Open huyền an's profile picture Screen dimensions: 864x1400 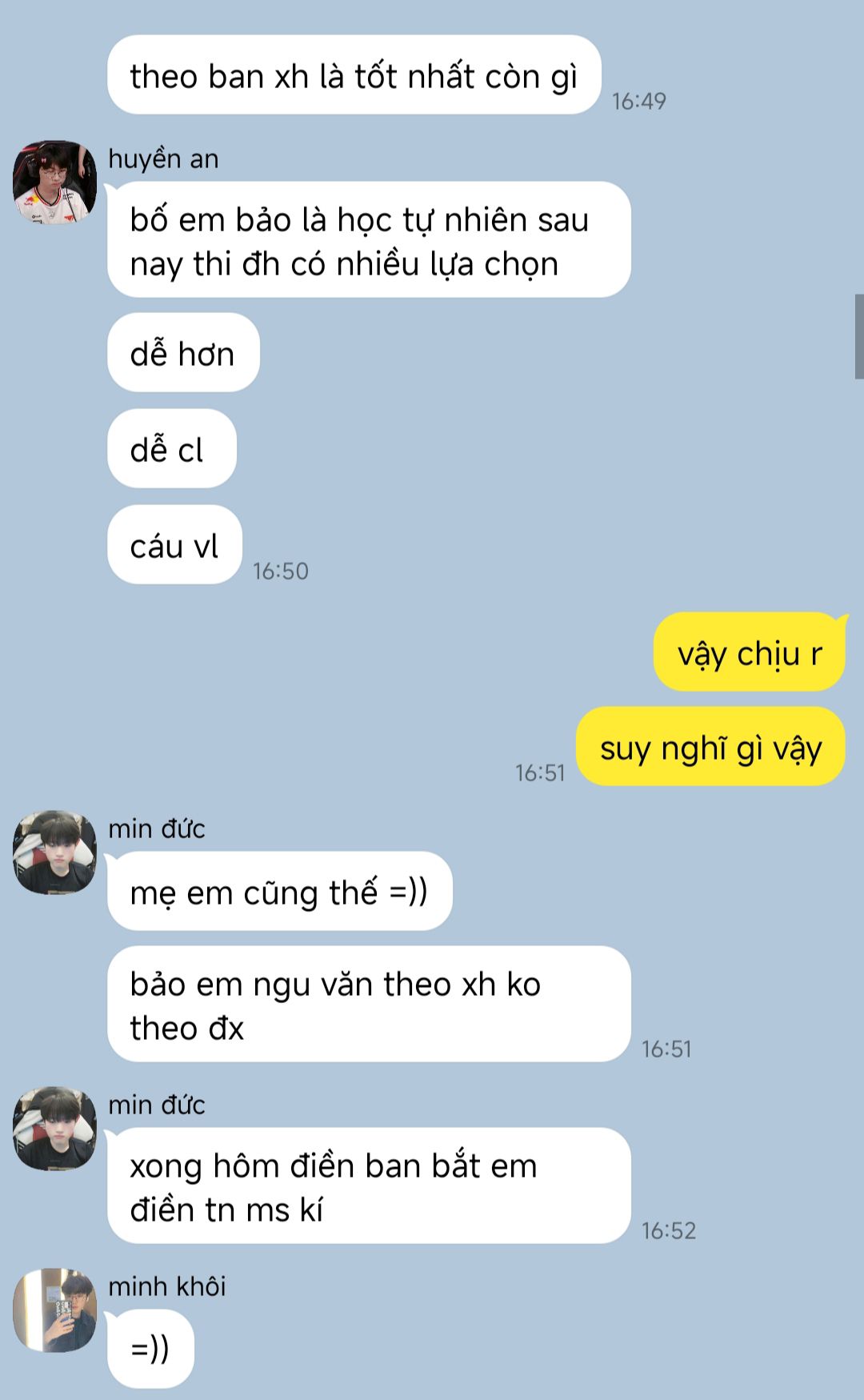click(x=54, y=183)
